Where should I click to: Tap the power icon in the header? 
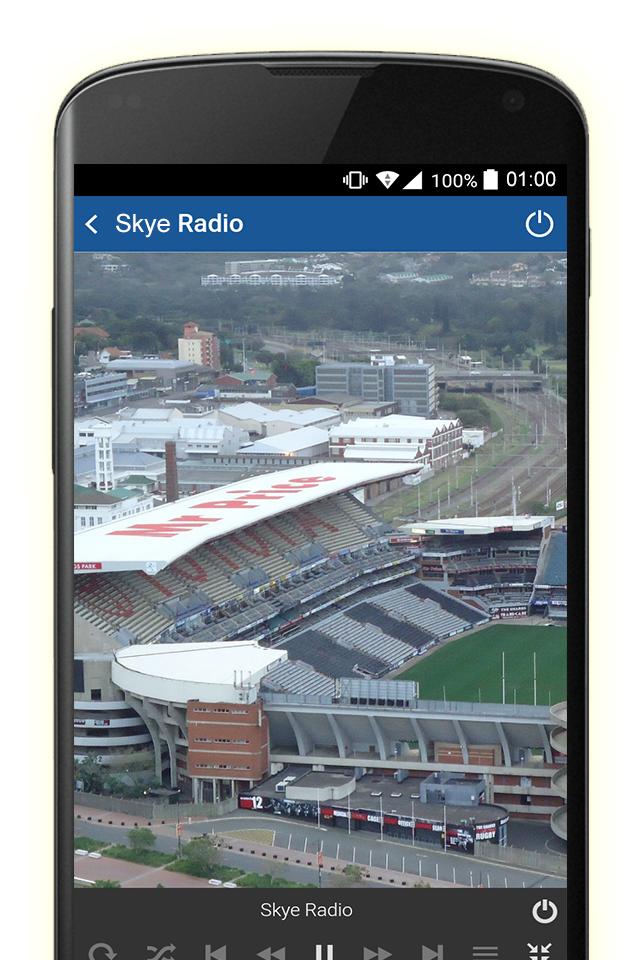pyautogui.click(x=539, y=224)
